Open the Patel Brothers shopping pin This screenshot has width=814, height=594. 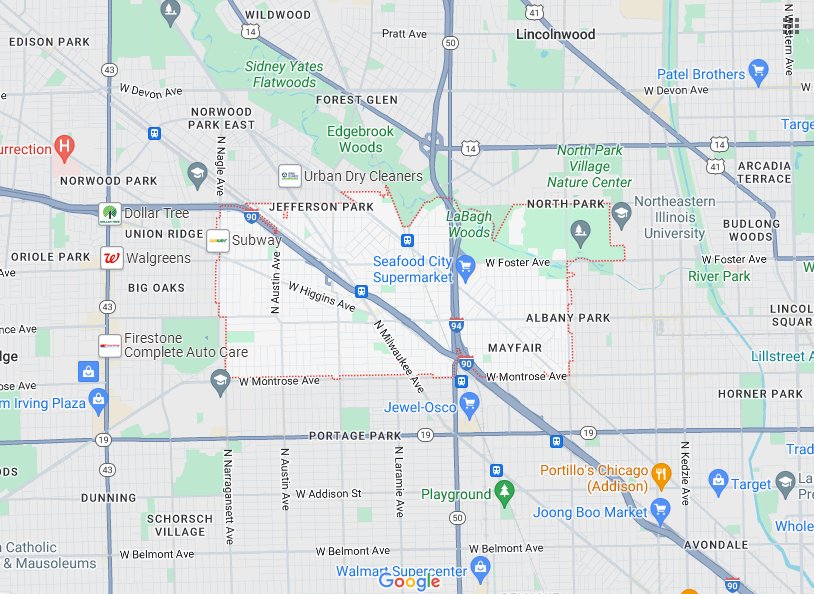(x=758, y=75)
